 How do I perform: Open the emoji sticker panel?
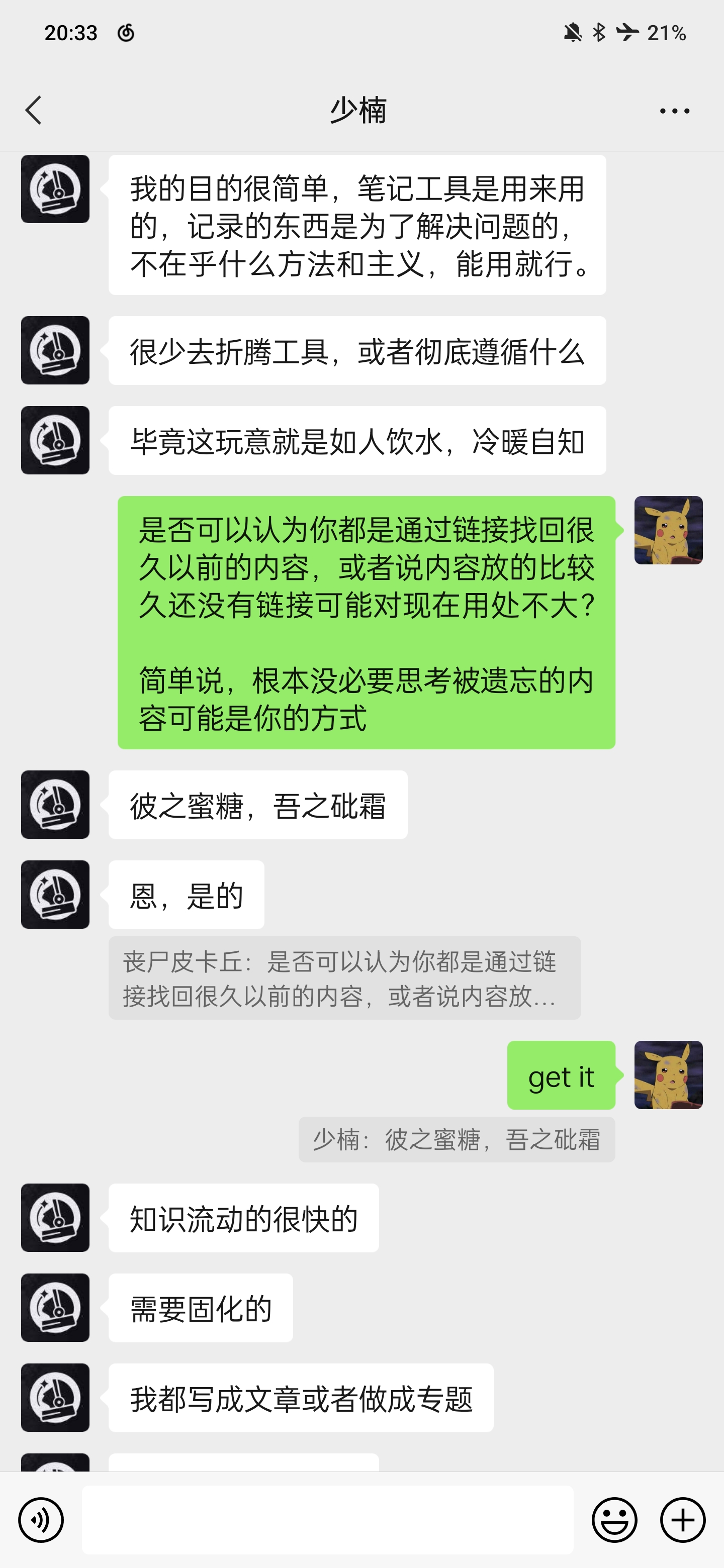[614, 1520]
